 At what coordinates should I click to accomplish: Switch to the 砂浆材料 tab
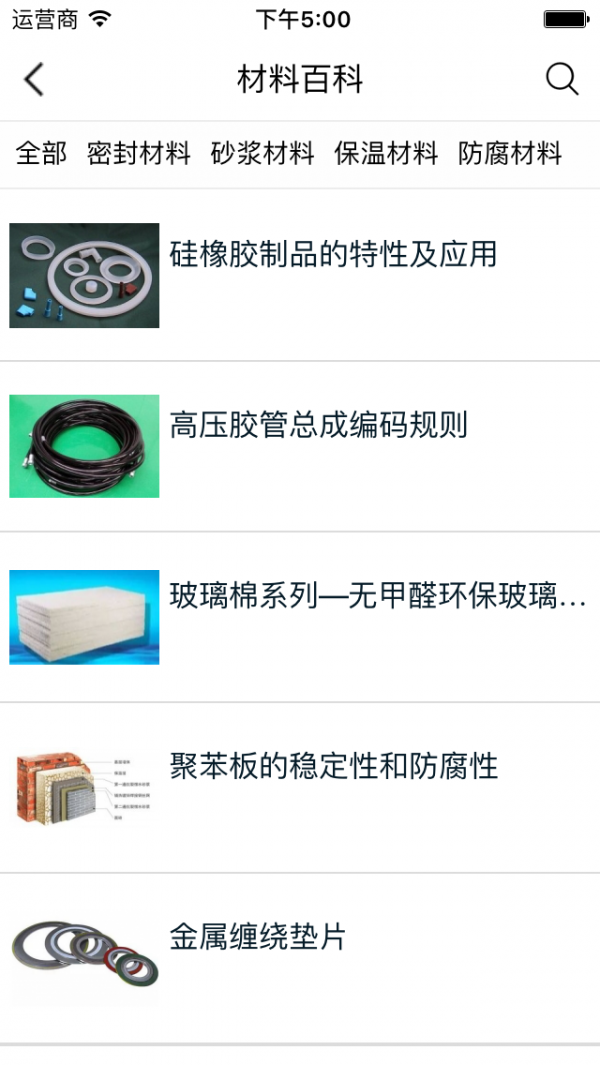(262, 153)
